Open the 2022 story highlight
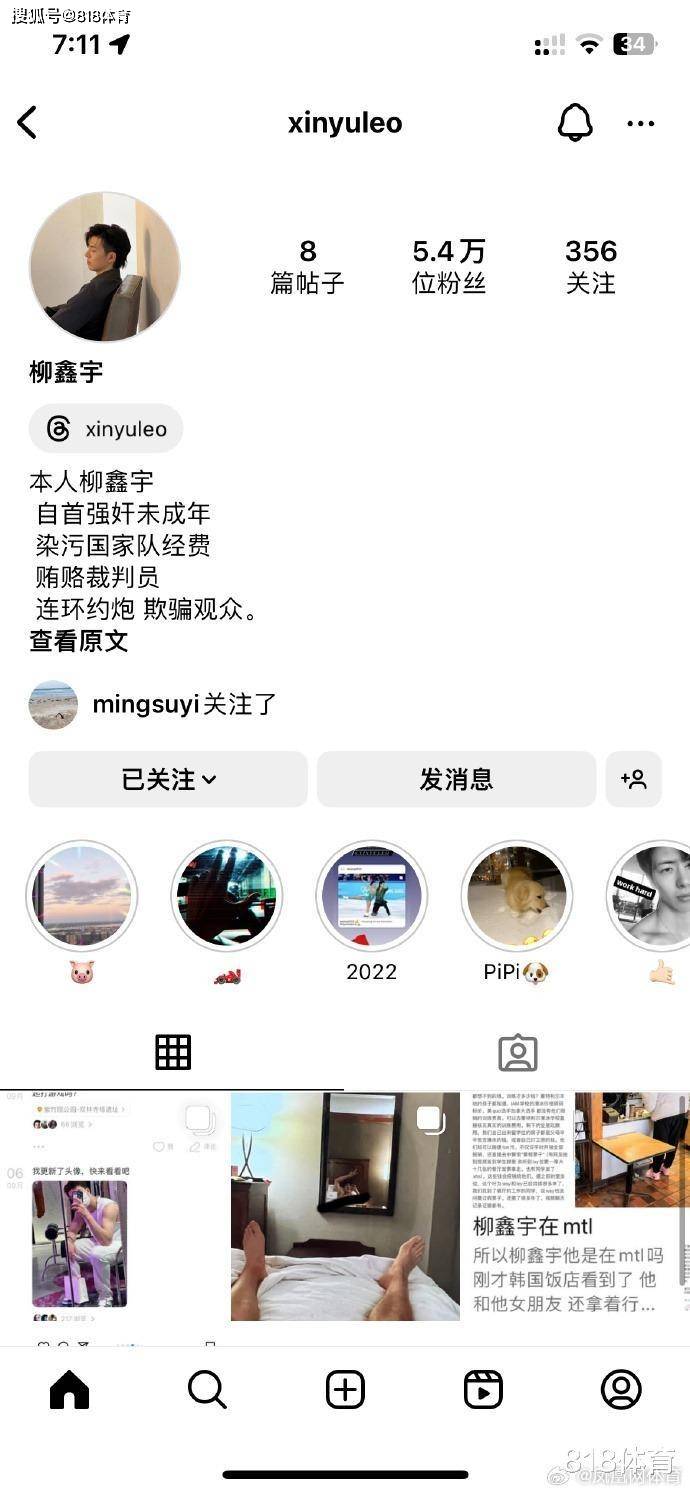Image resolution: width=690 pixels, height=1493 pixels. (372, 895)
